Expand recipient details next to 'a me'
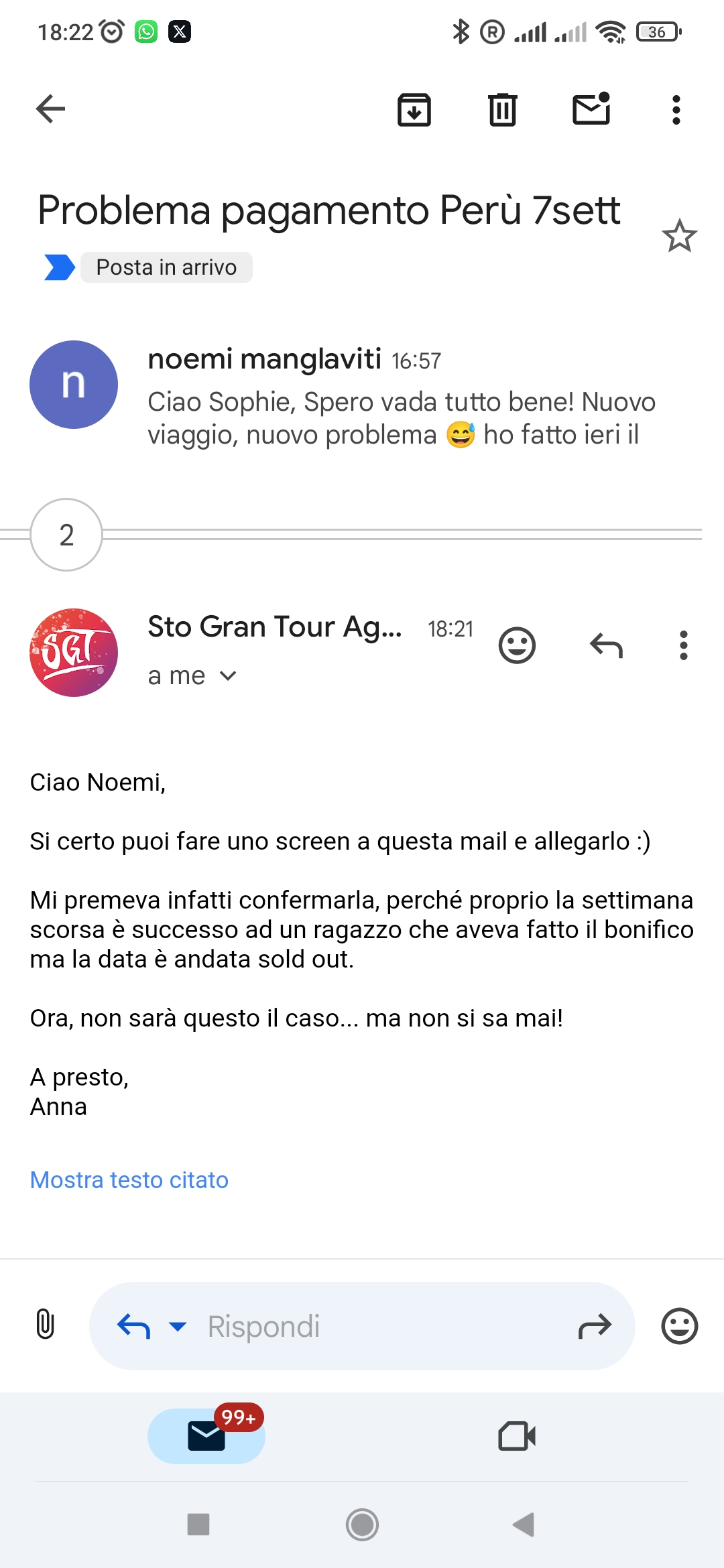The width and height of the screenshot is (724, 1568). click(x=228, y=676)
